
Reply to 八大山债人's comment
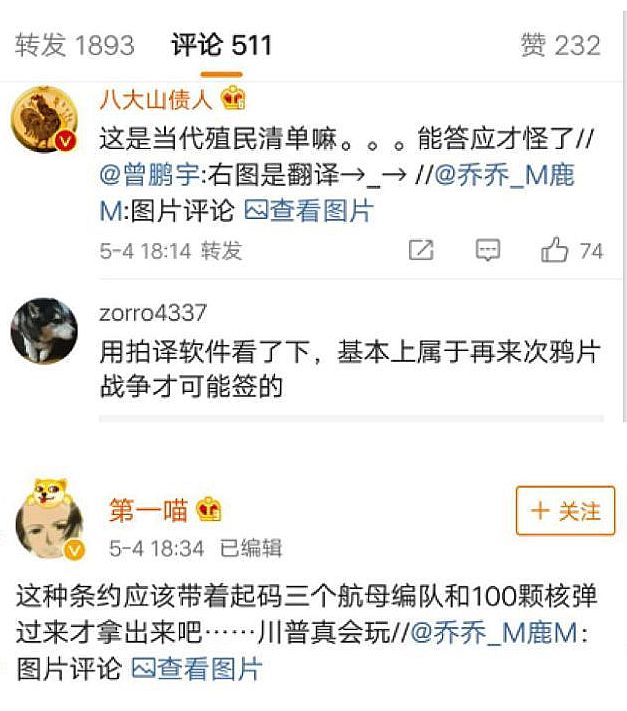point(487,251)
